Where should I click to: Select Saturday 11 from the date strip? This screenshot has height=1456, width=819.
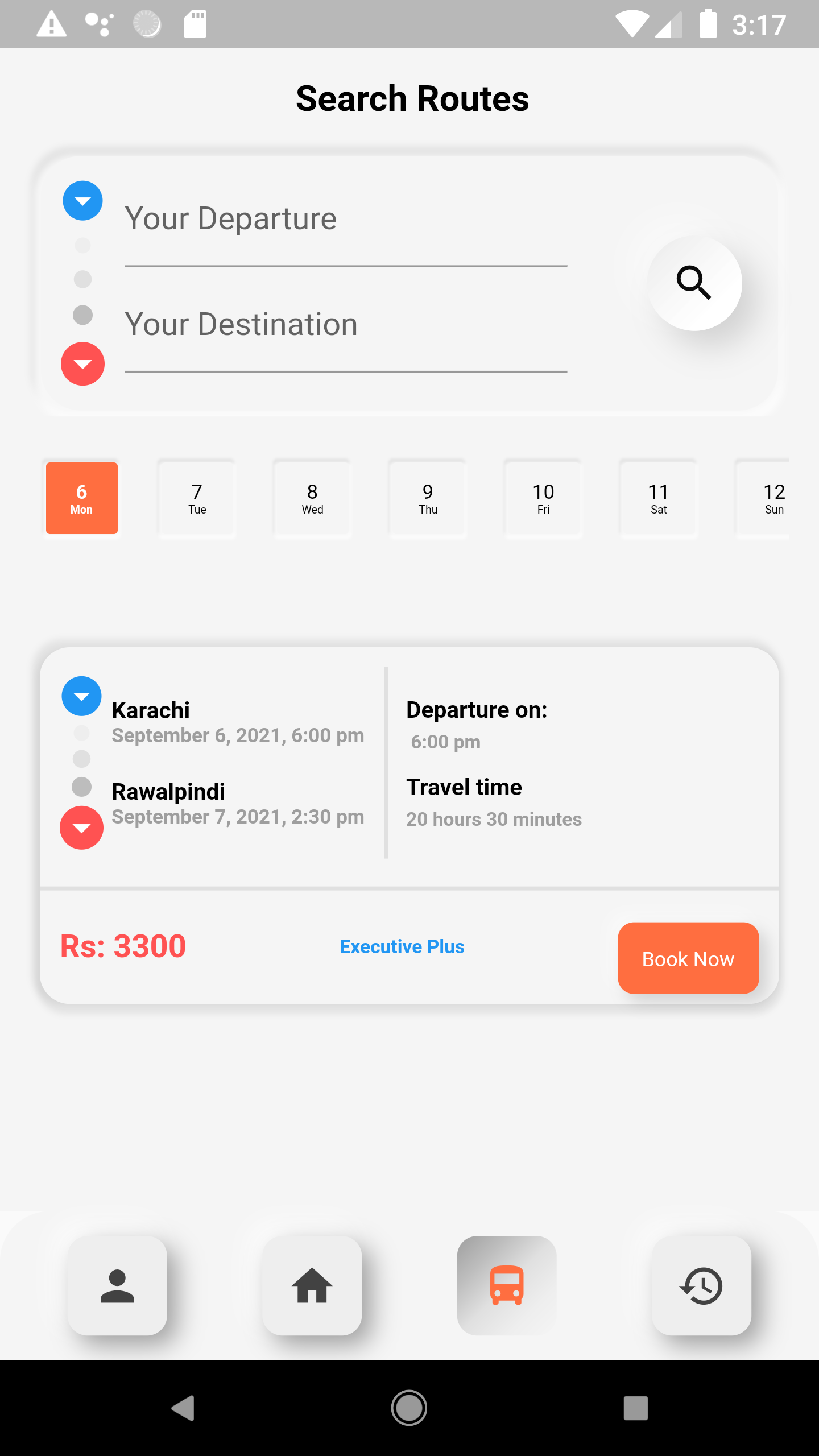point(658,498)
